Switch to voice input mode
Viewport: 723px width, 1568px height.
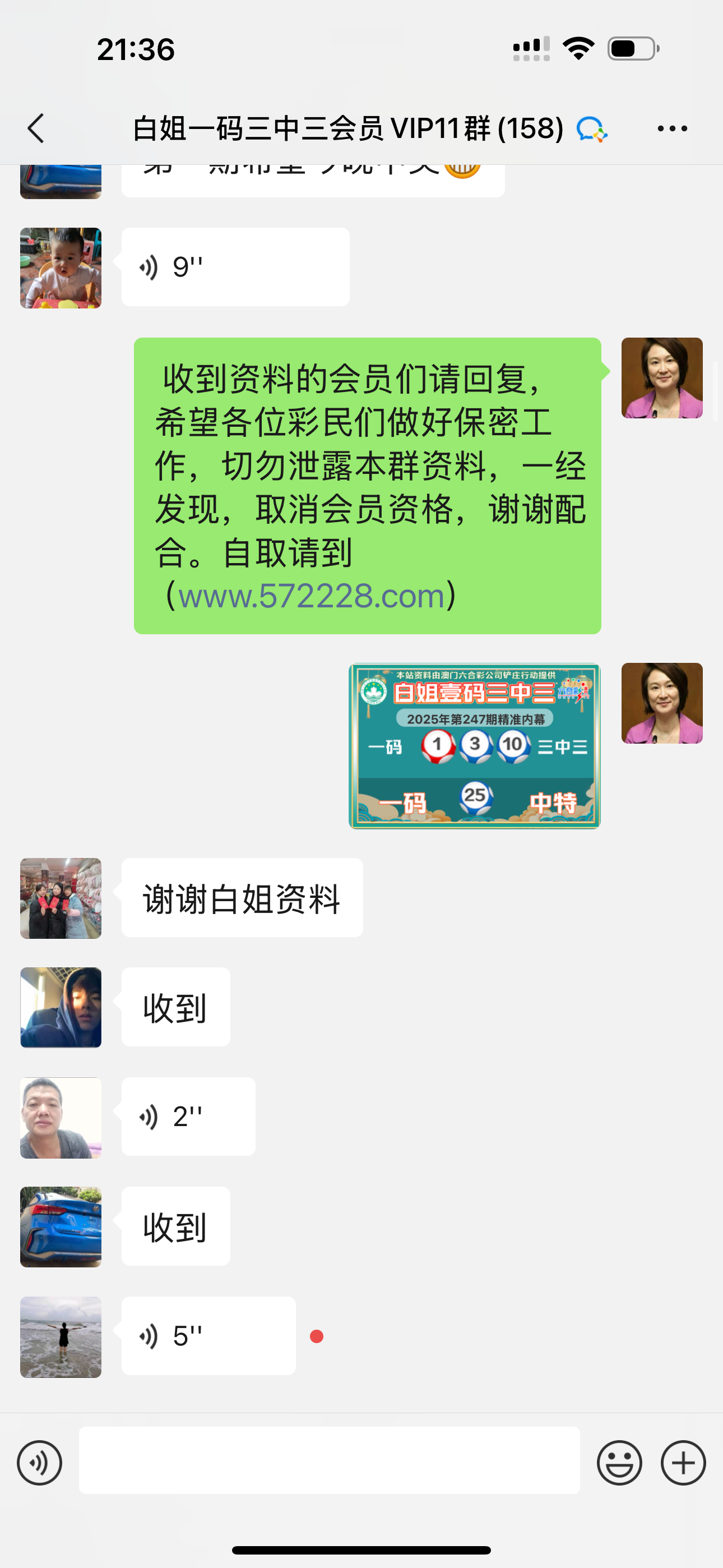(x=40, y=1463)
